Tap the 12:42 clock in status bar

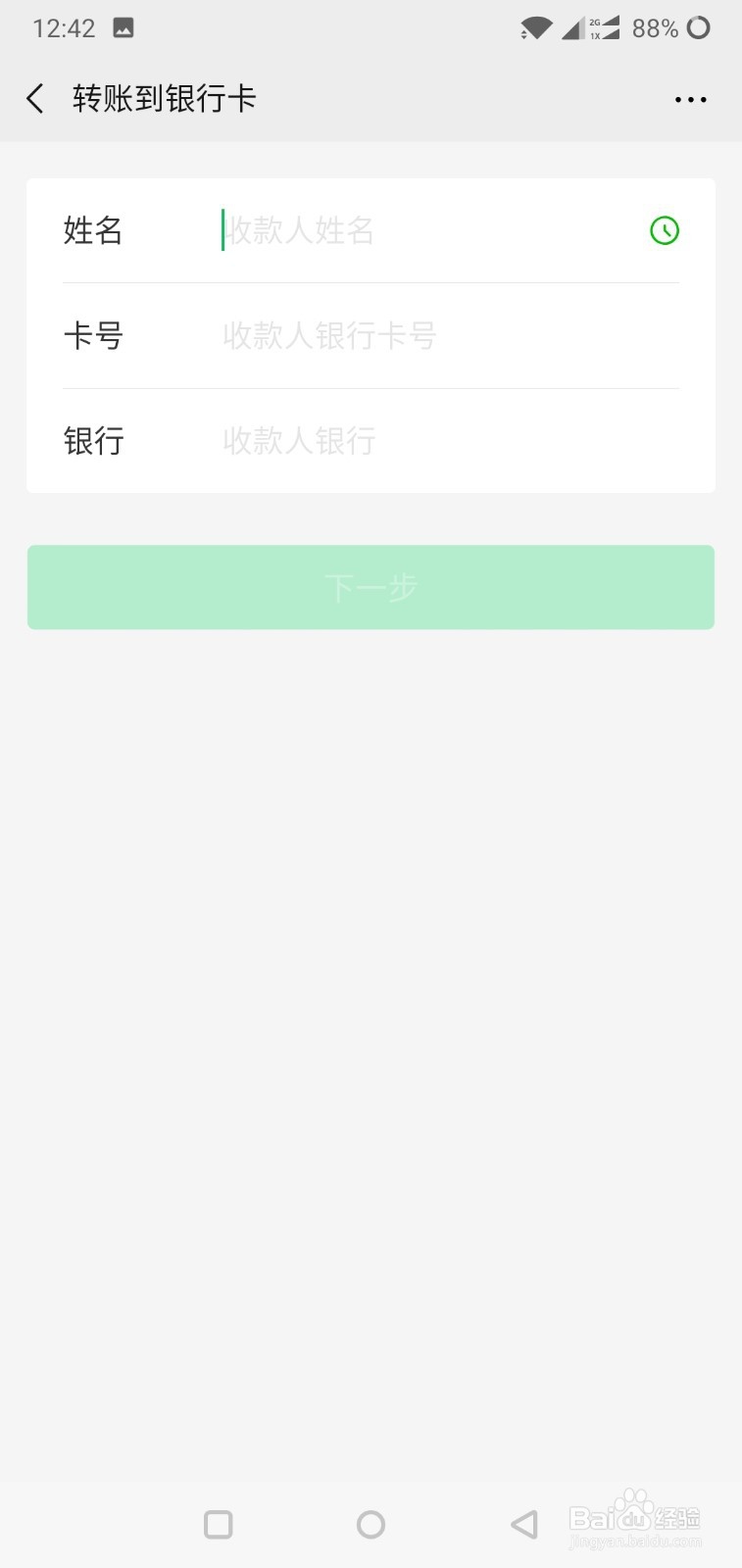(x=63, y=27)
